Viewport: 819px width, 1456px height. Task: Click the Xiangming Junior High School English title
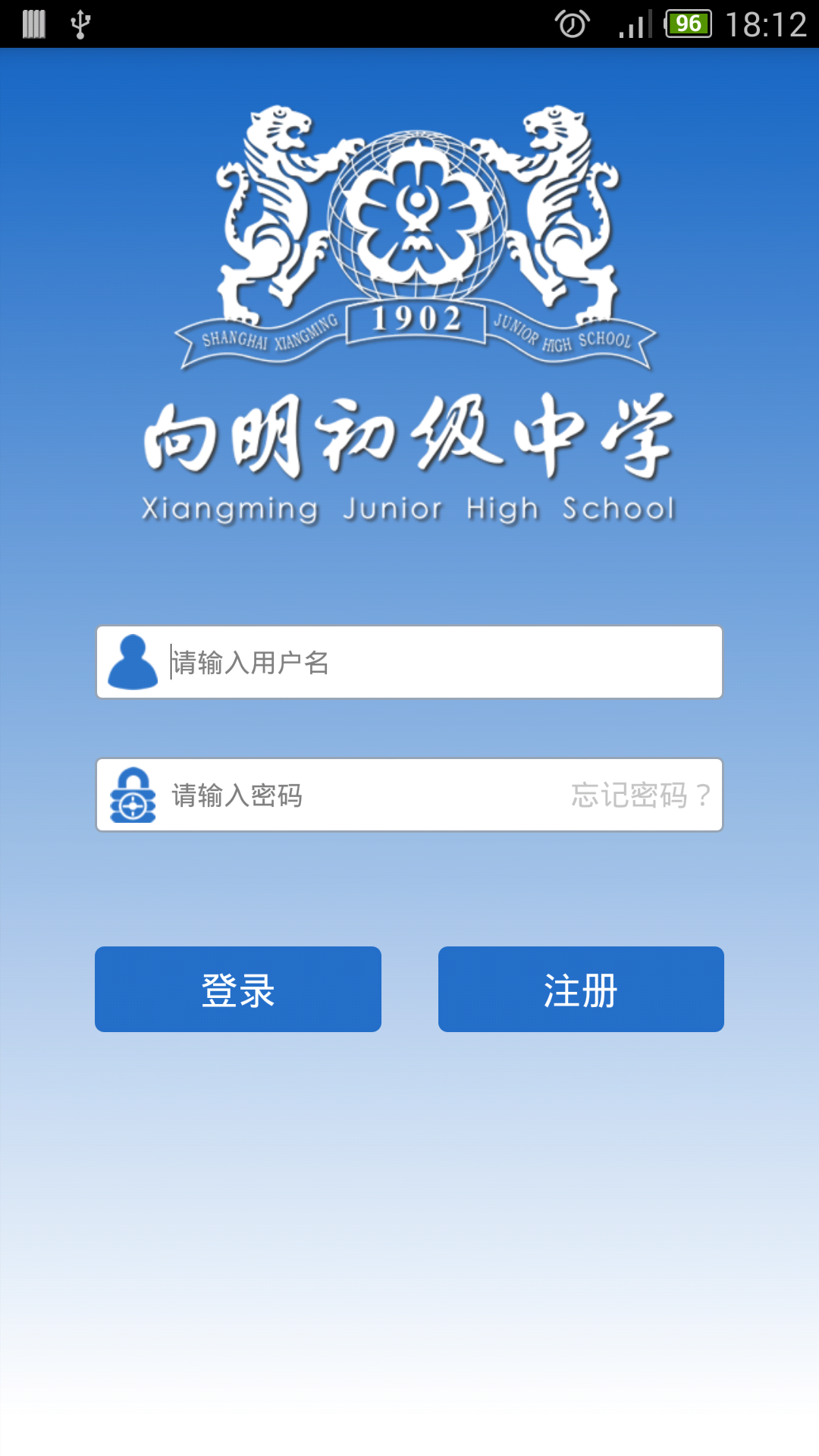(x=409, y=508)
